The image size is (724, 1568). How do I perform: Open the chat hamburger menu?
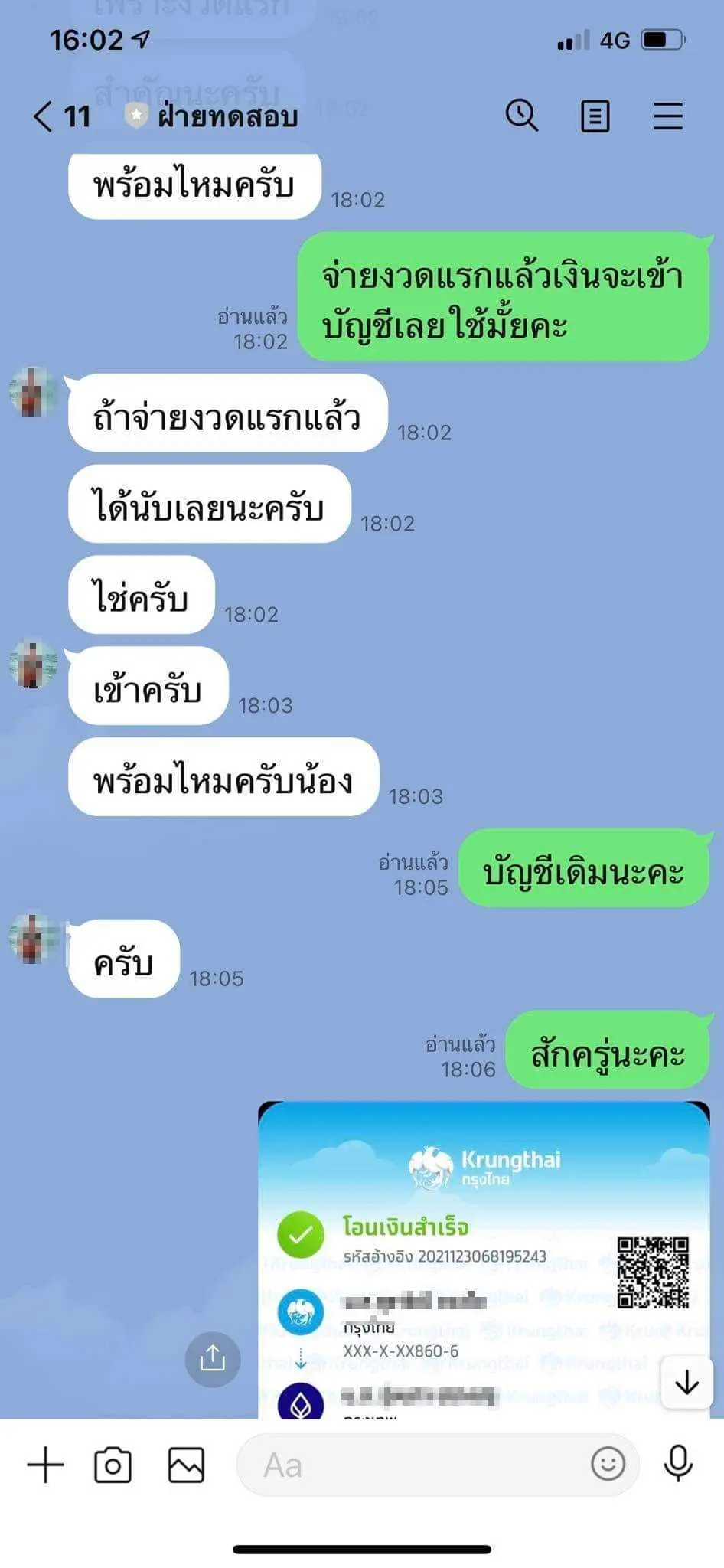click(x=667, y=116)
